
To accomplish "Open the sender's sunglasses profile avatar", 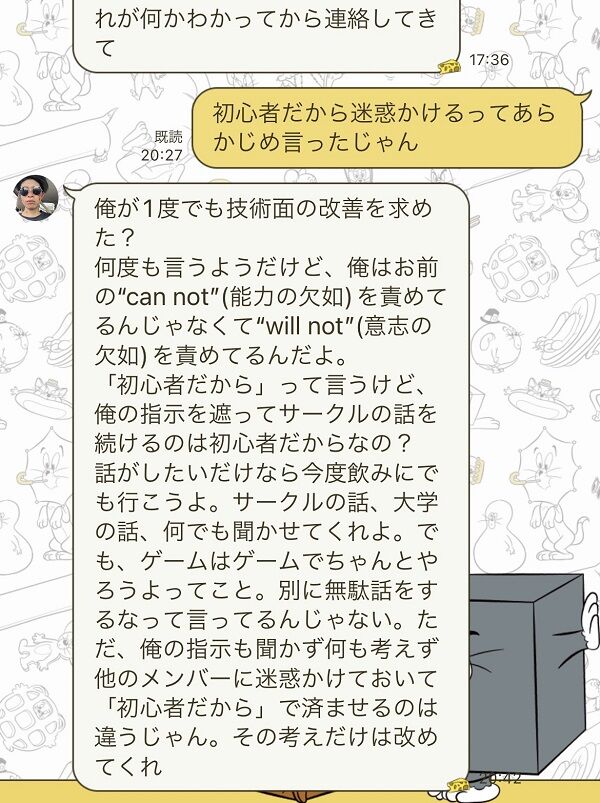I will pyautogui.click(x=35, y=196).
